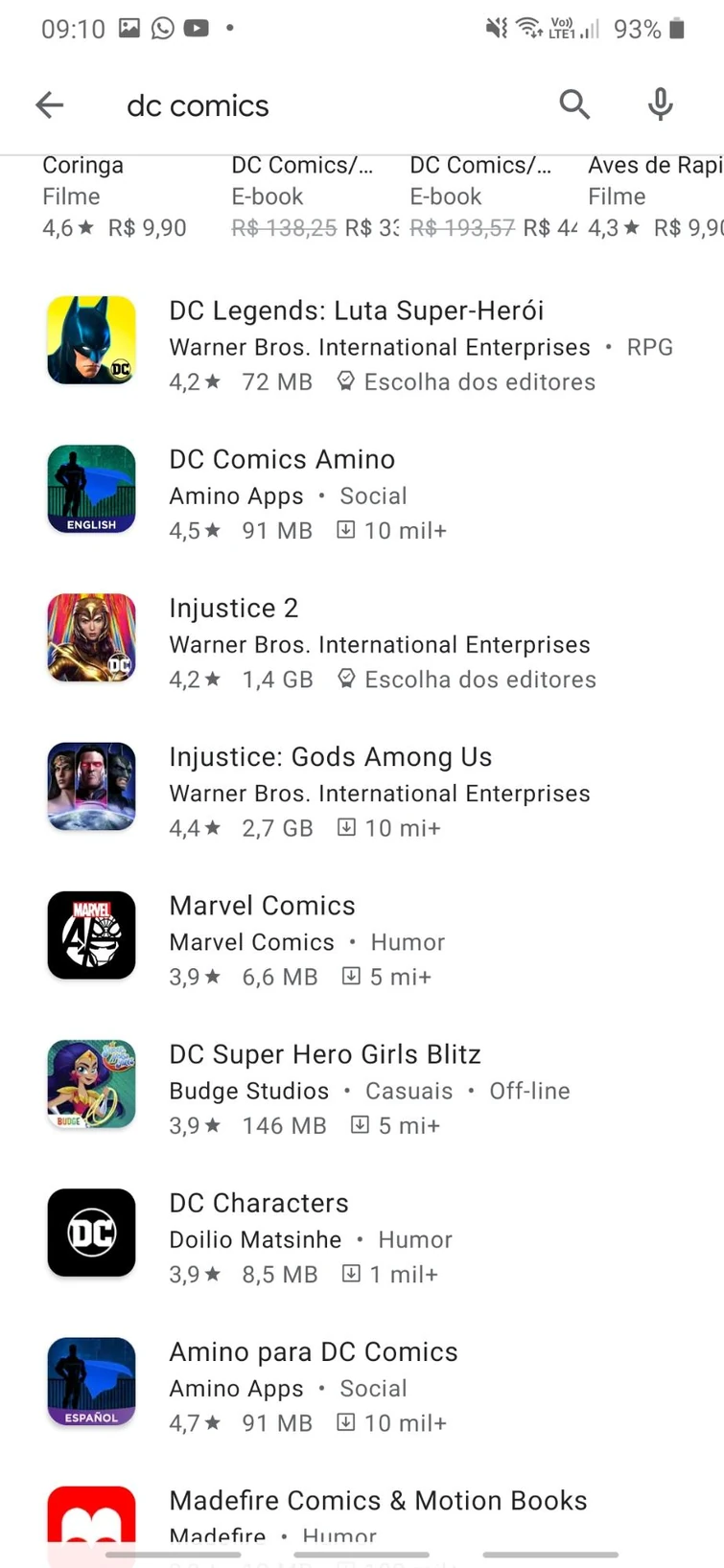Open the Injustice: Gods Among Us app icon
Screen dimensions: 724x1568
point(91,786)
